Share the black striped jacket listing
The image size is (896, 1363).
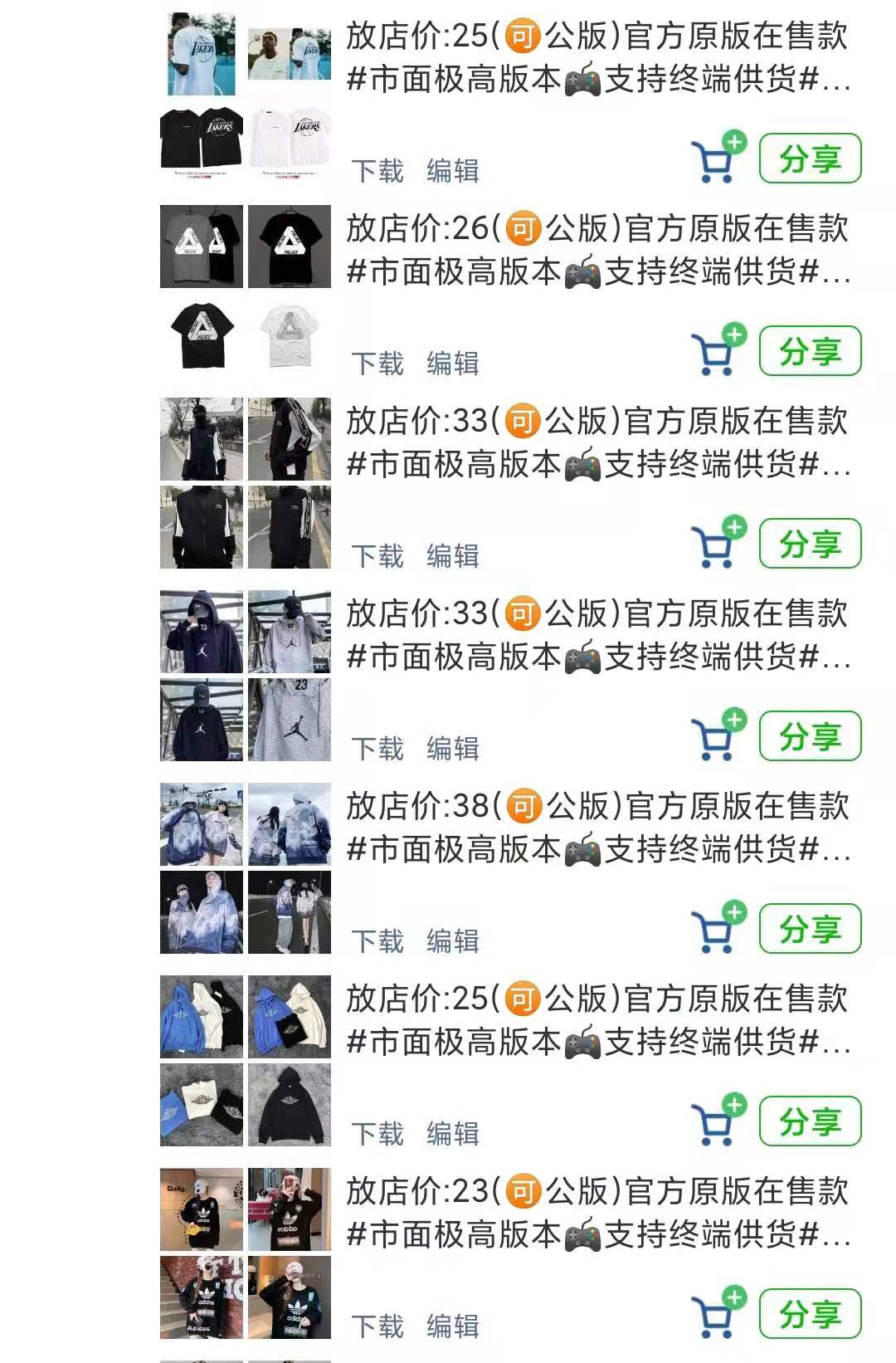(810, 544)
